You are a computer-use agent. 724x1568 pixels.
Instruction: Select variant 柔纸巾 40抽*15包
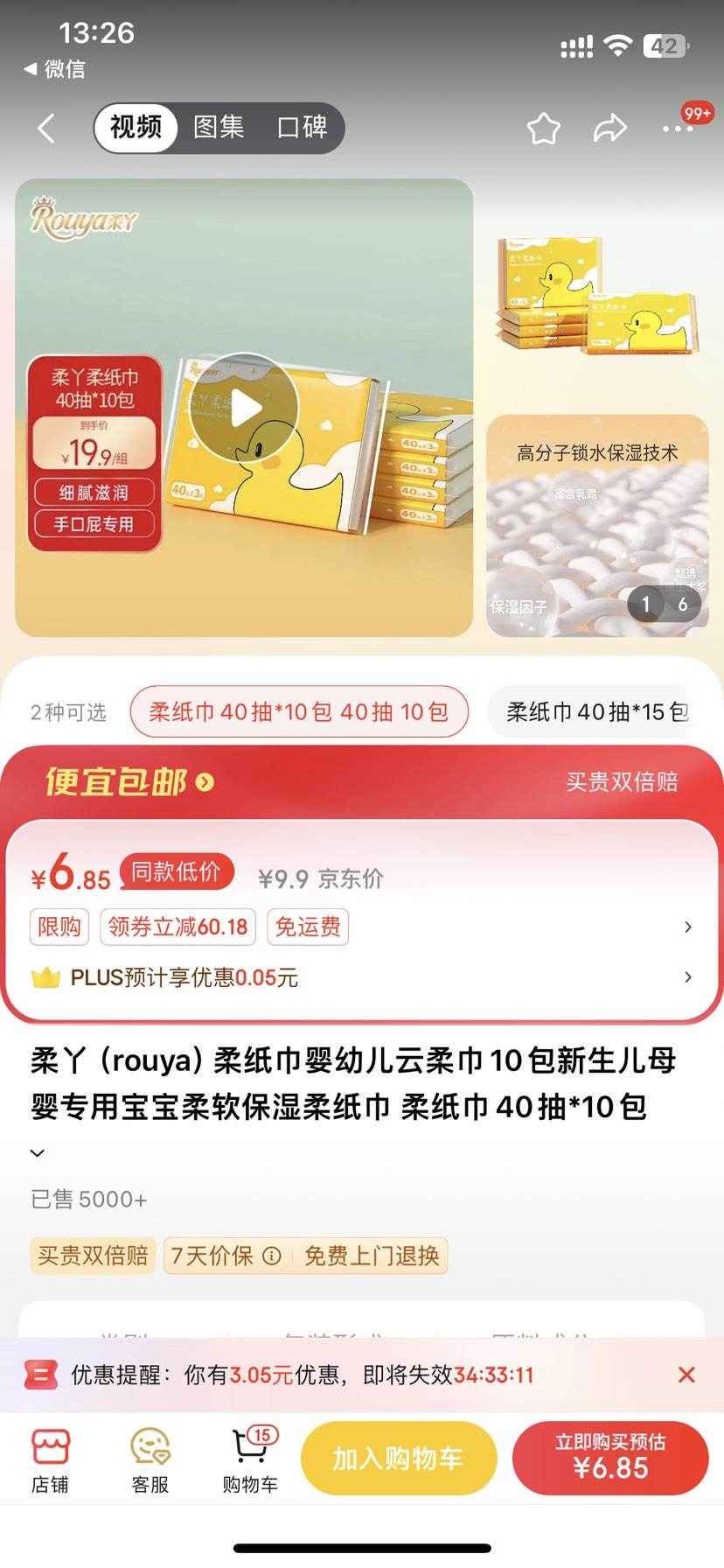(597, 712)
